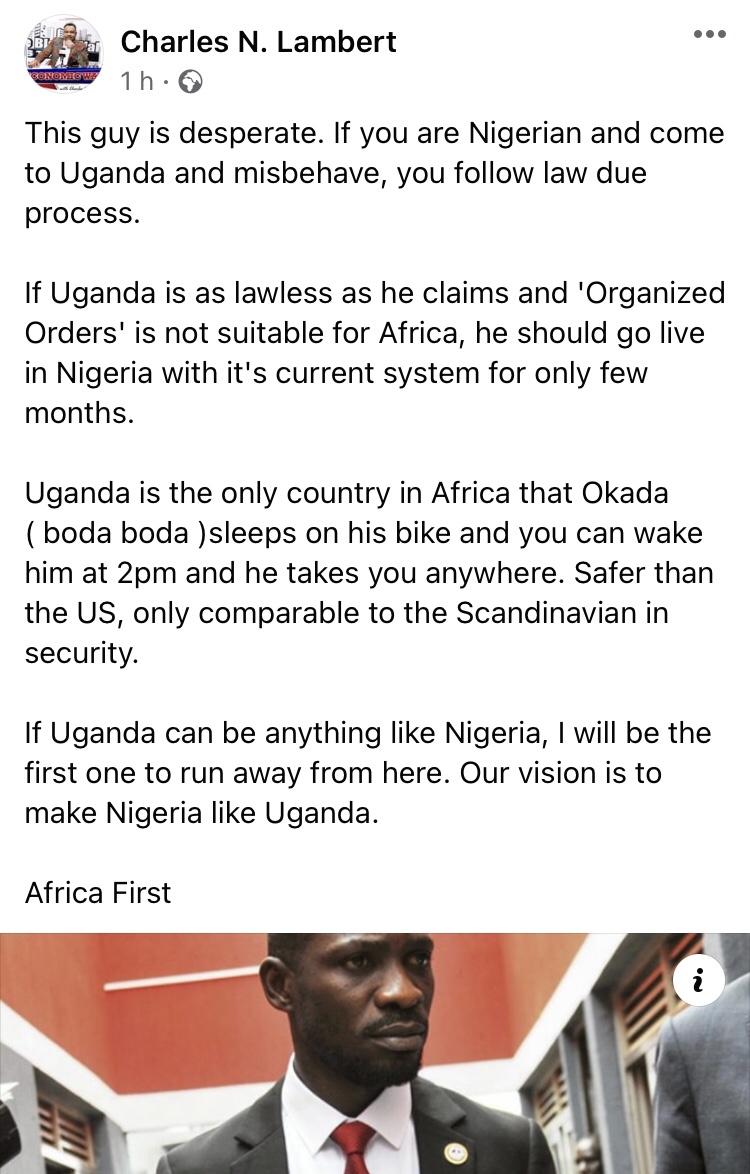This screenshot has width=750, height=1174.
Task: Tap the info icon on the shared image
Action: [x=699, y=982]
